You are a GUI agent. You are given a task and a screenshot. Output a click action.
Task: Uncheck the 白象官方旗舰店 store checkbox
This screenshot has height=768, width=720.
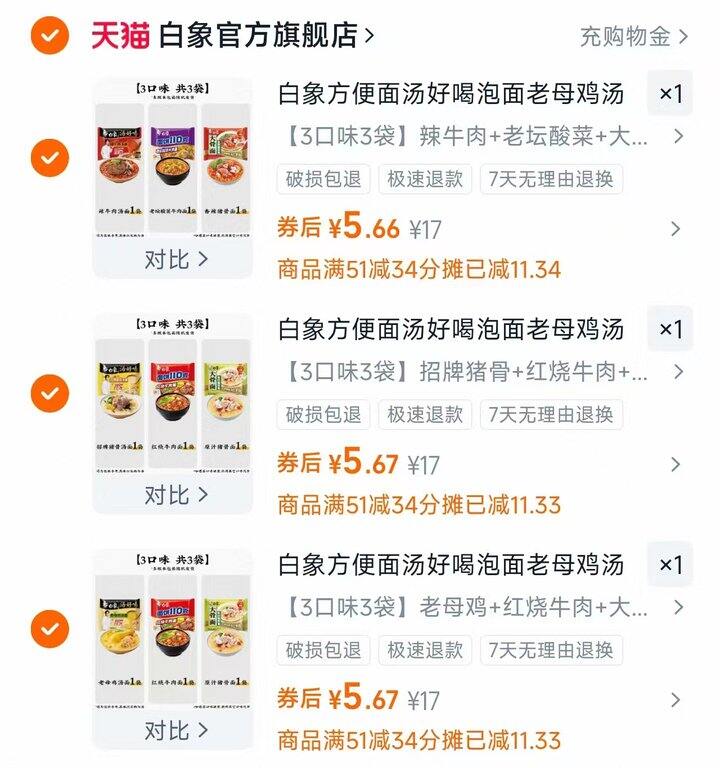(x=49, y=36)
